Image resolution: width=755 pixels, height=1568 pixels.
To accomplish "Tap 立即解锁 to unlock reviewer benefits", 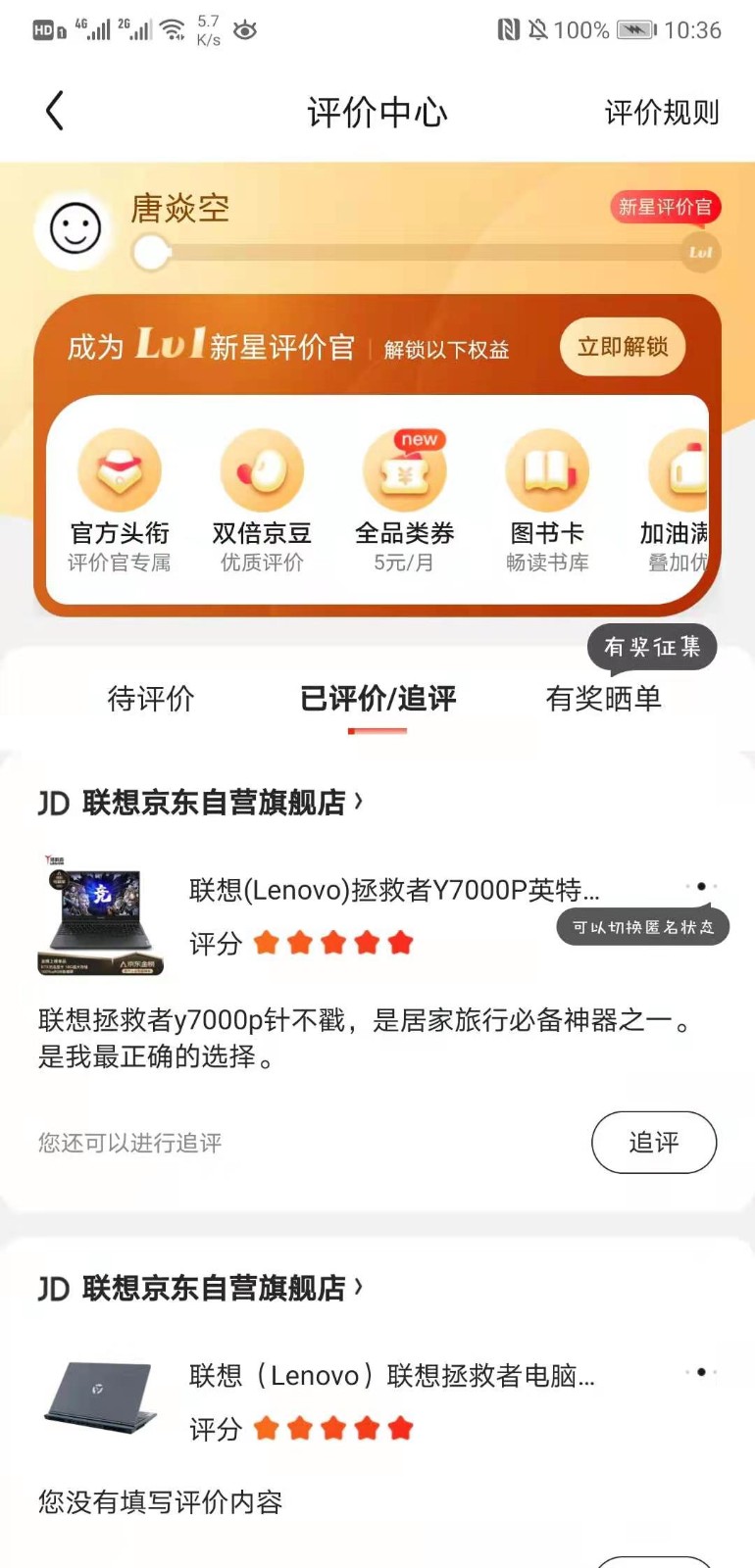I will [622, 347].
